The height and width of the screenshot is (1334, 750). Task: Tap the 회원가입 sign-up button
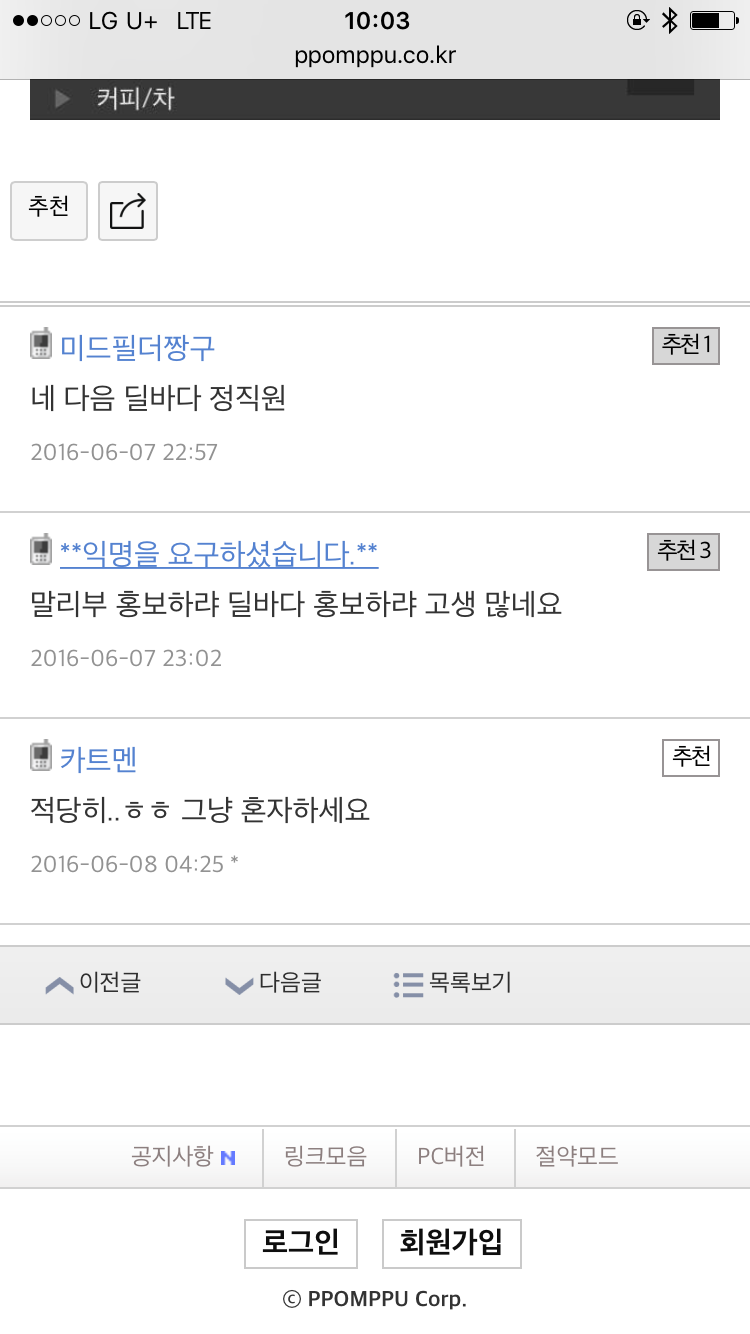(452, 1243)
